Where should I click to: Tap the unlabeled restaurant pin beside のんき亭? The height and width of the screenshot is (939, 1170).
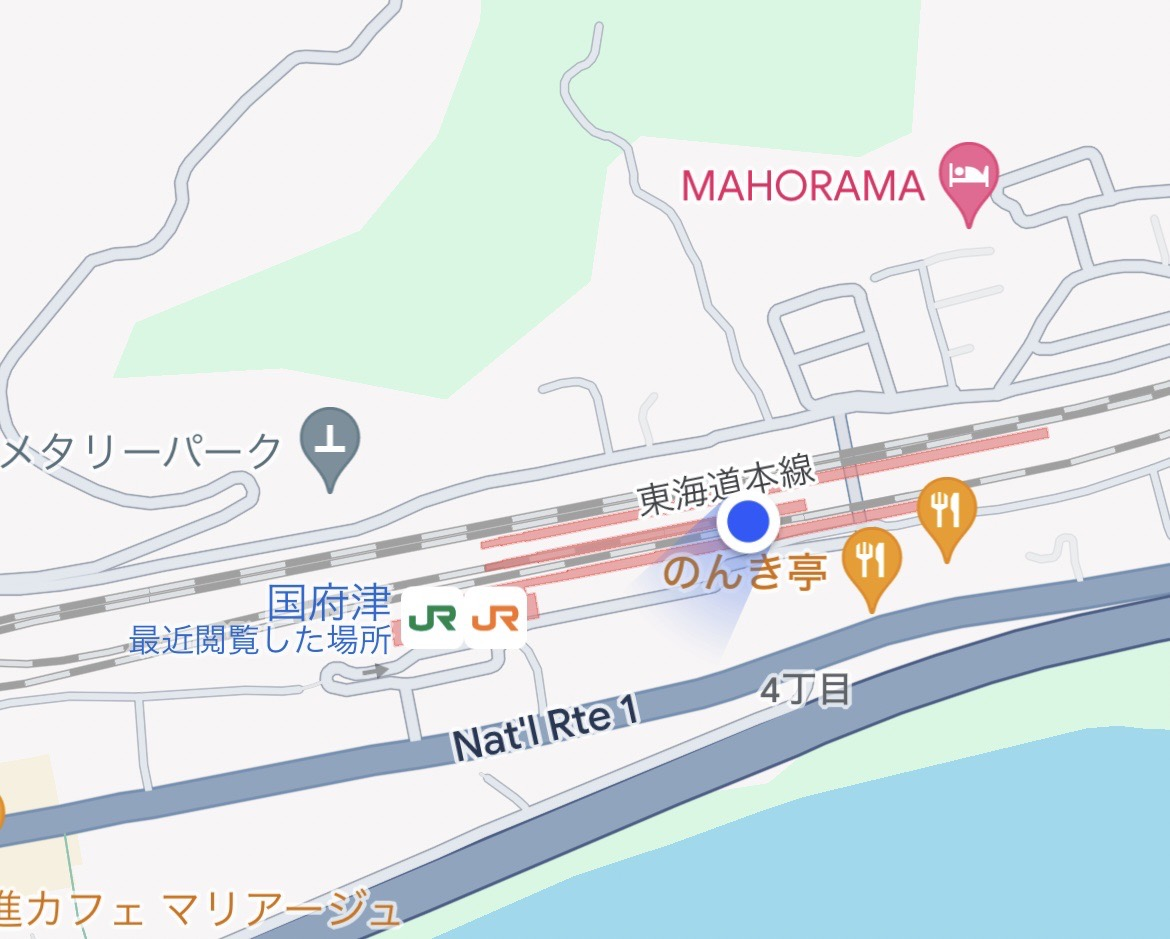pos(947,512)
